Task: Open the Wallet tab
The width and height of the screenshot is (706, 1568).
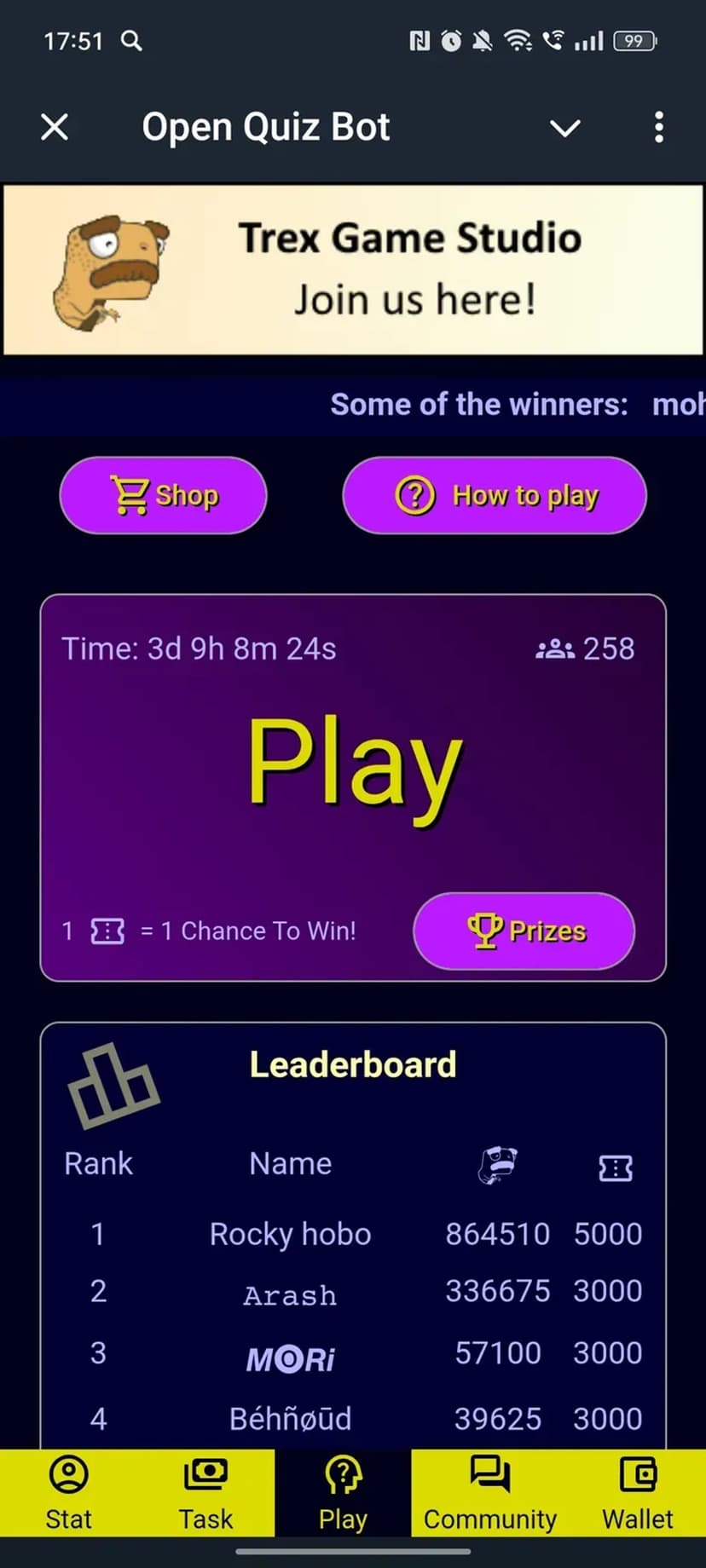Action: 637,1493
